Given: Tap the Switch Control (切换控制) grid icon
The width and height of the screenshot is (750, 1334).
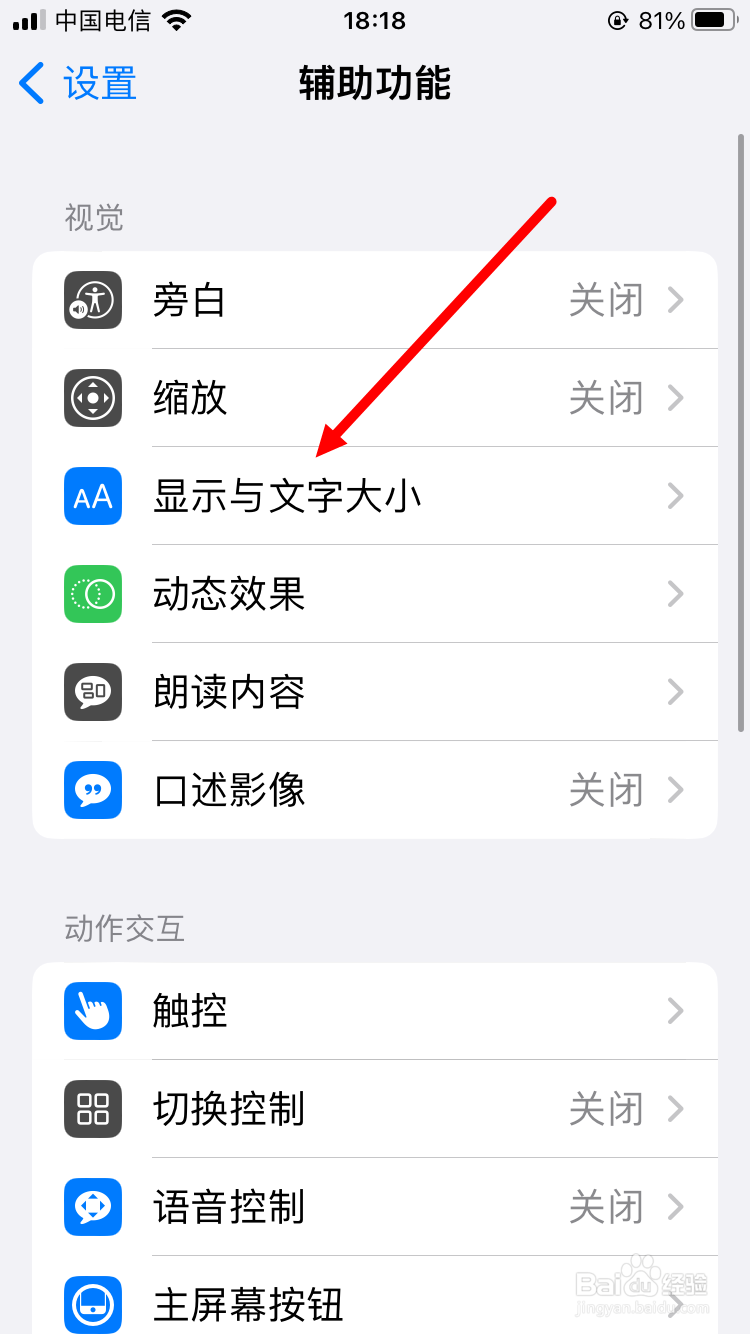Looking at the screenshot, I should click(92, 1108).
